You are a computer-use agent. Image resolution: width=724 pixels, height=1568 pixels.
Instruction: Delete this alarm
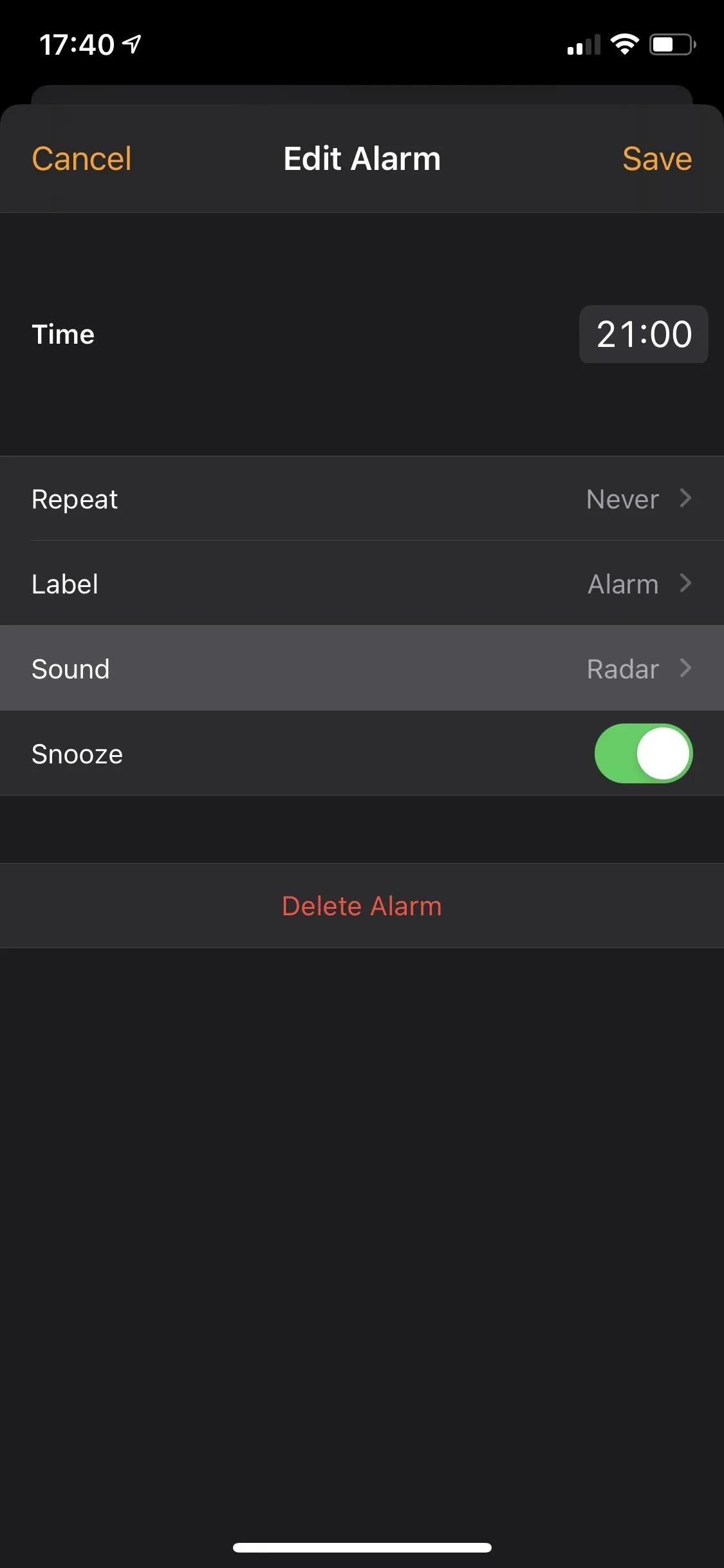tap(362, 906)
